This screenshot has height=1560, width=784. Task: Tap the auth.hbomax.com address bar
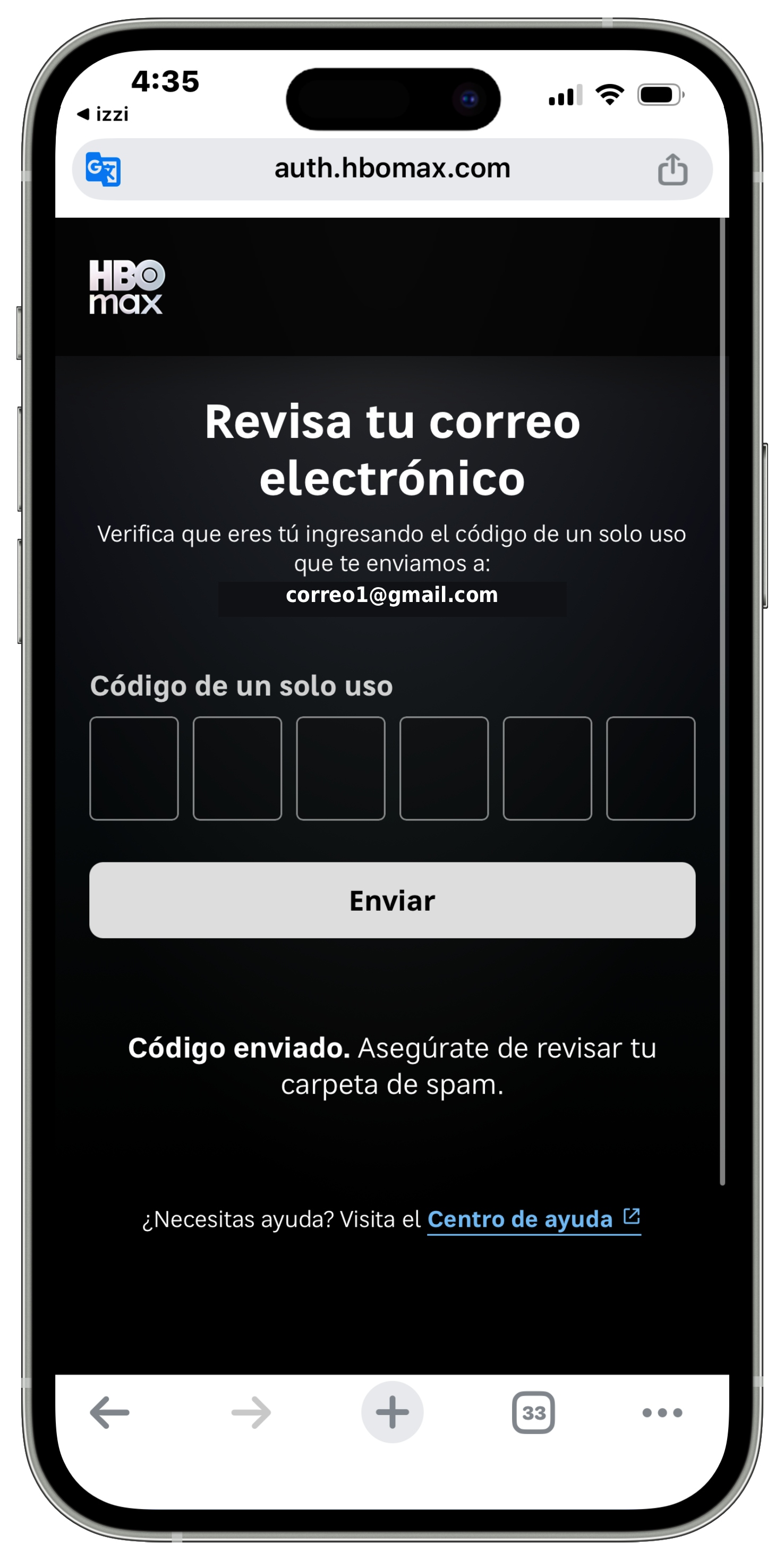click(391, 169)
